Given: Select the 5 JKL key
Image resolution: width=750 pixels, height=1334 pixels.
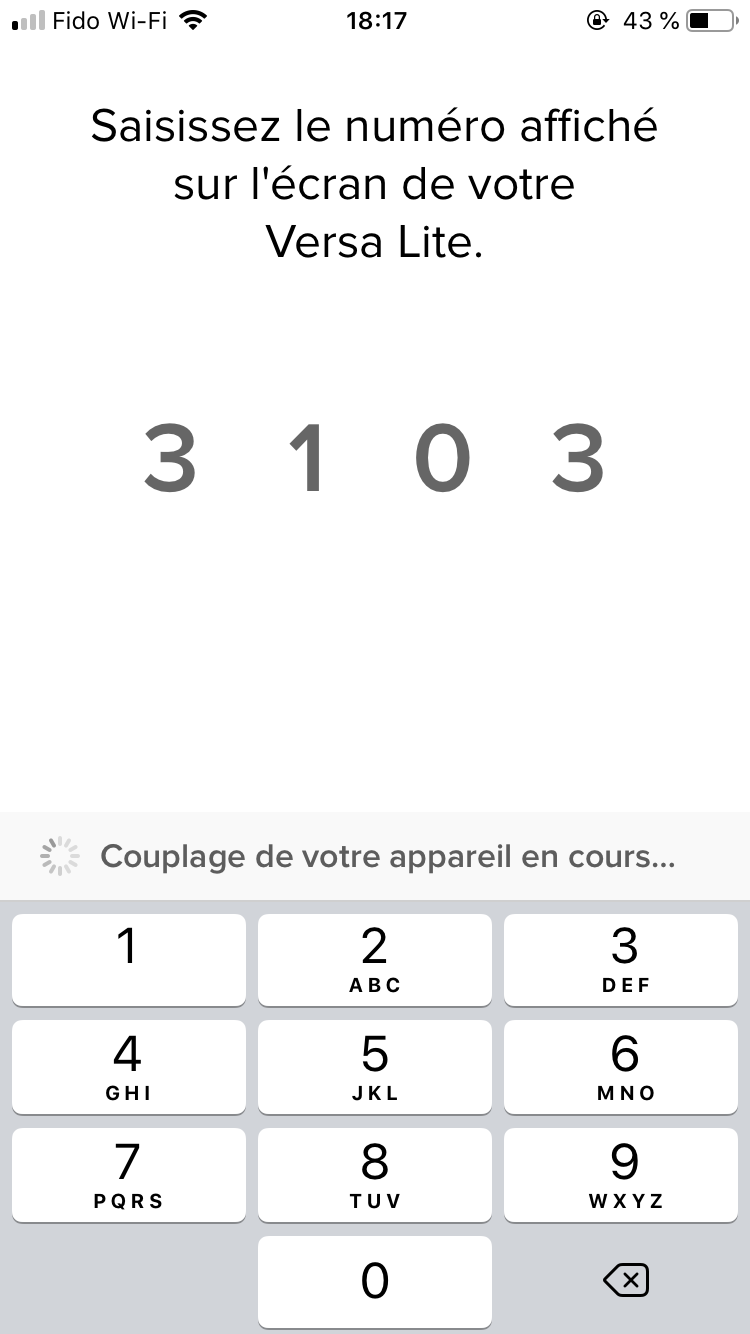Looking at the screenshot, I should [375, 1066].
